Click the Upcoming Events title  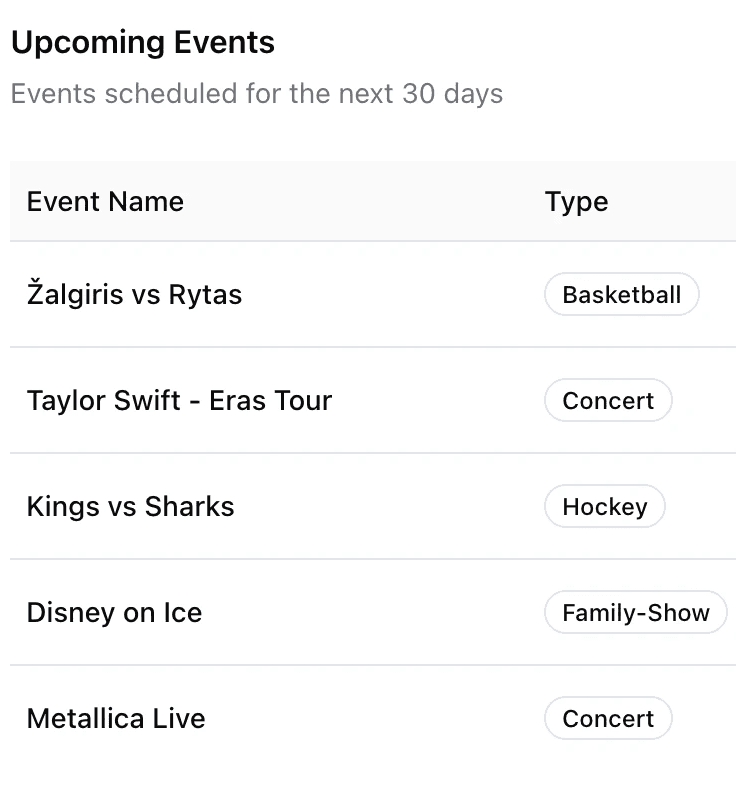coord(142,42)
